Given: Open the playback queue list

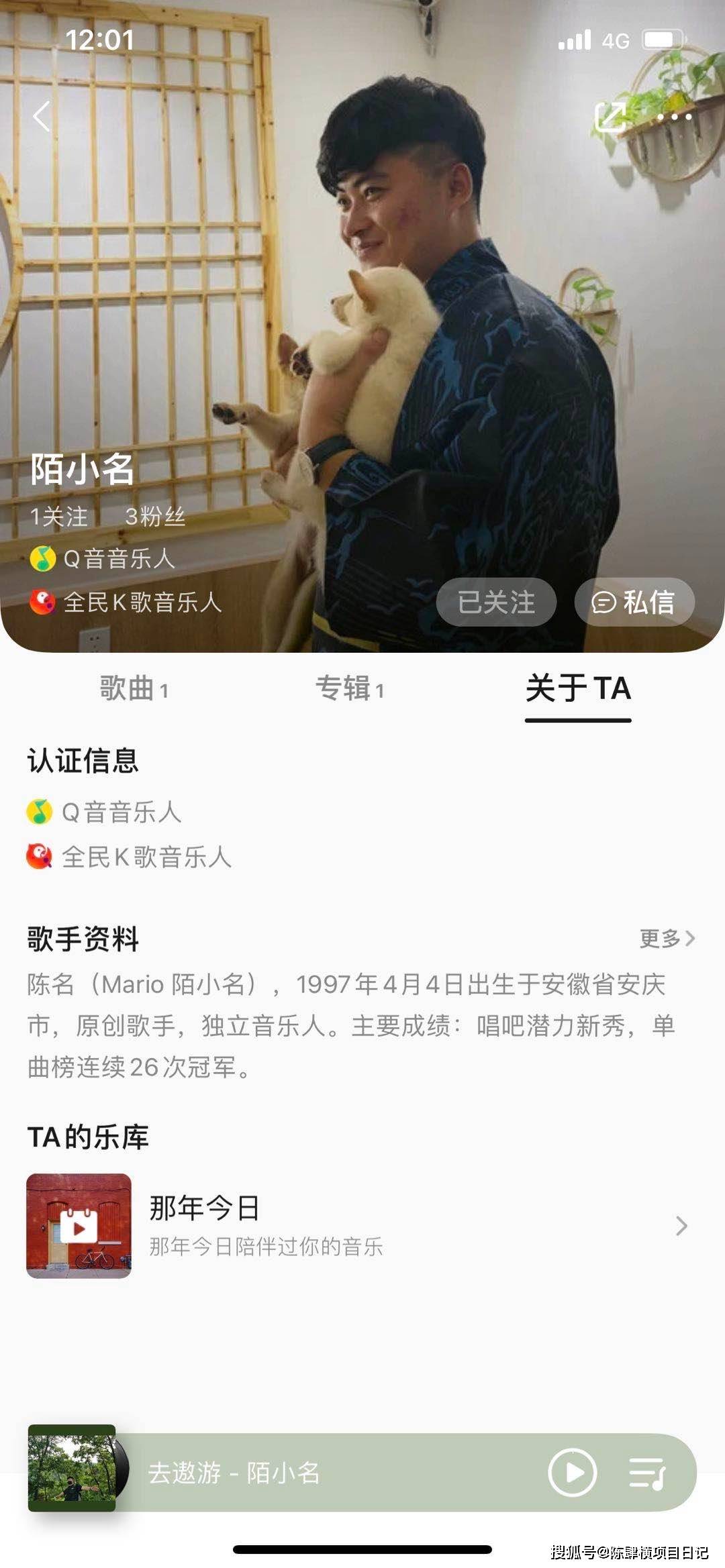Looking at the screenshot, I should click(x=647, y=1473).
